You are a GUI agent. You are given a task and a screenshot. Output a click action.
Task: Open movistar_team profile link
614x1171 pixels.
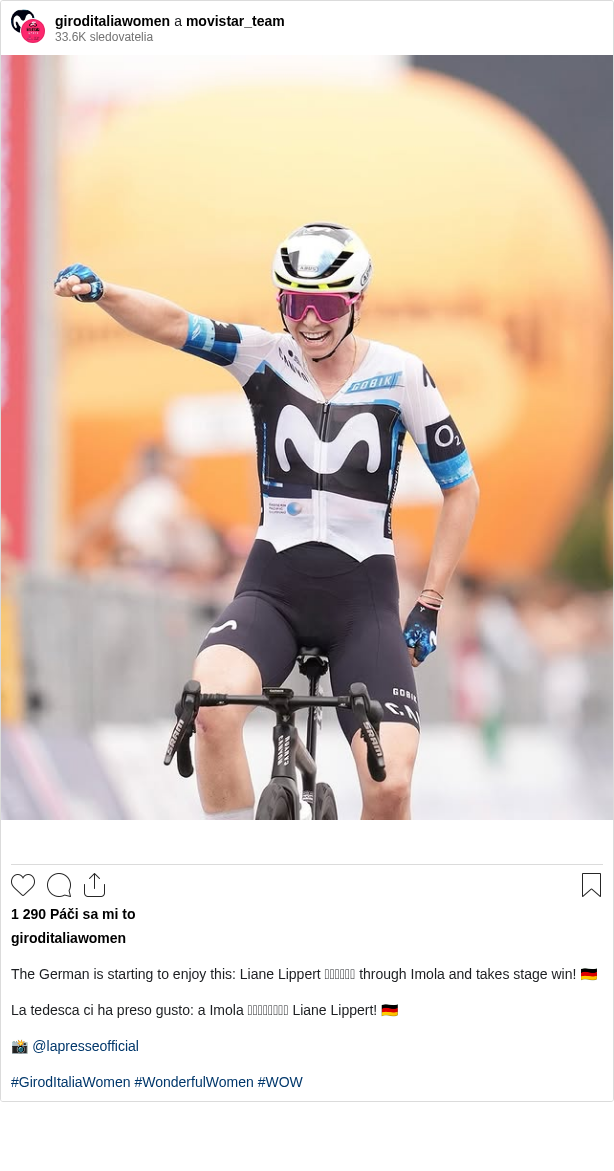(x=235, y=21)
